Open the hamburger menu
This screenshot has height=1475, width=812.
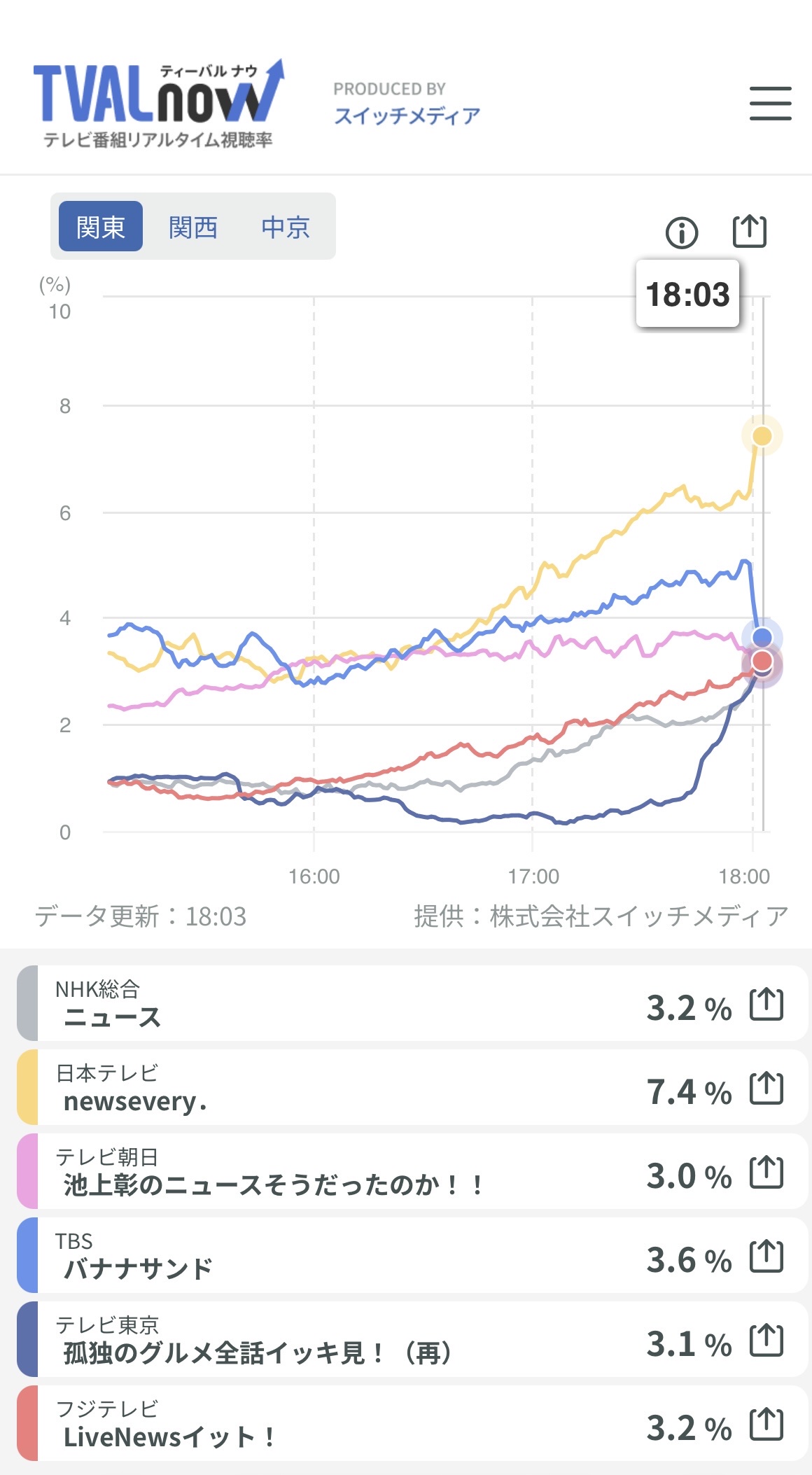[770, 104]
